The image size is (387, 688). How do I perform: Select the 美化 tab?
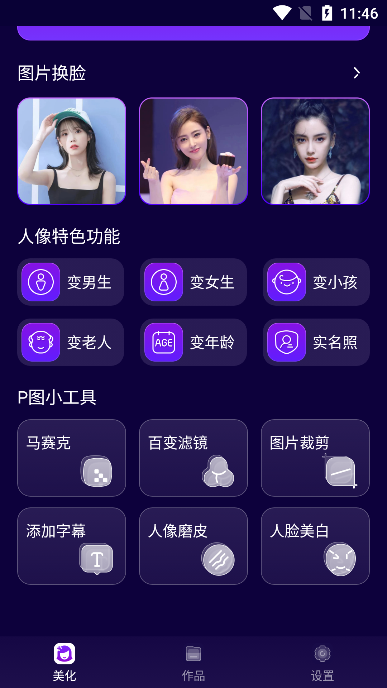pyautogui.click(x=64, y=663)
